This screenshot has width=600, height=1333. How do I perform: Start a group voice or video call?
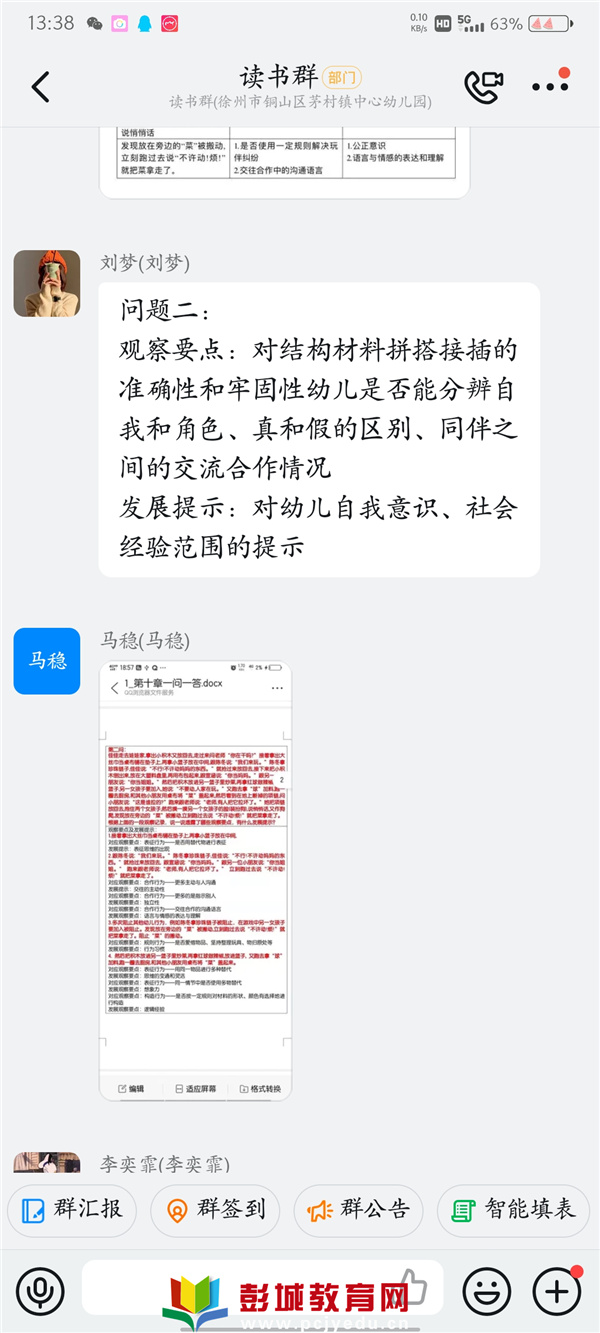(484, 87)
